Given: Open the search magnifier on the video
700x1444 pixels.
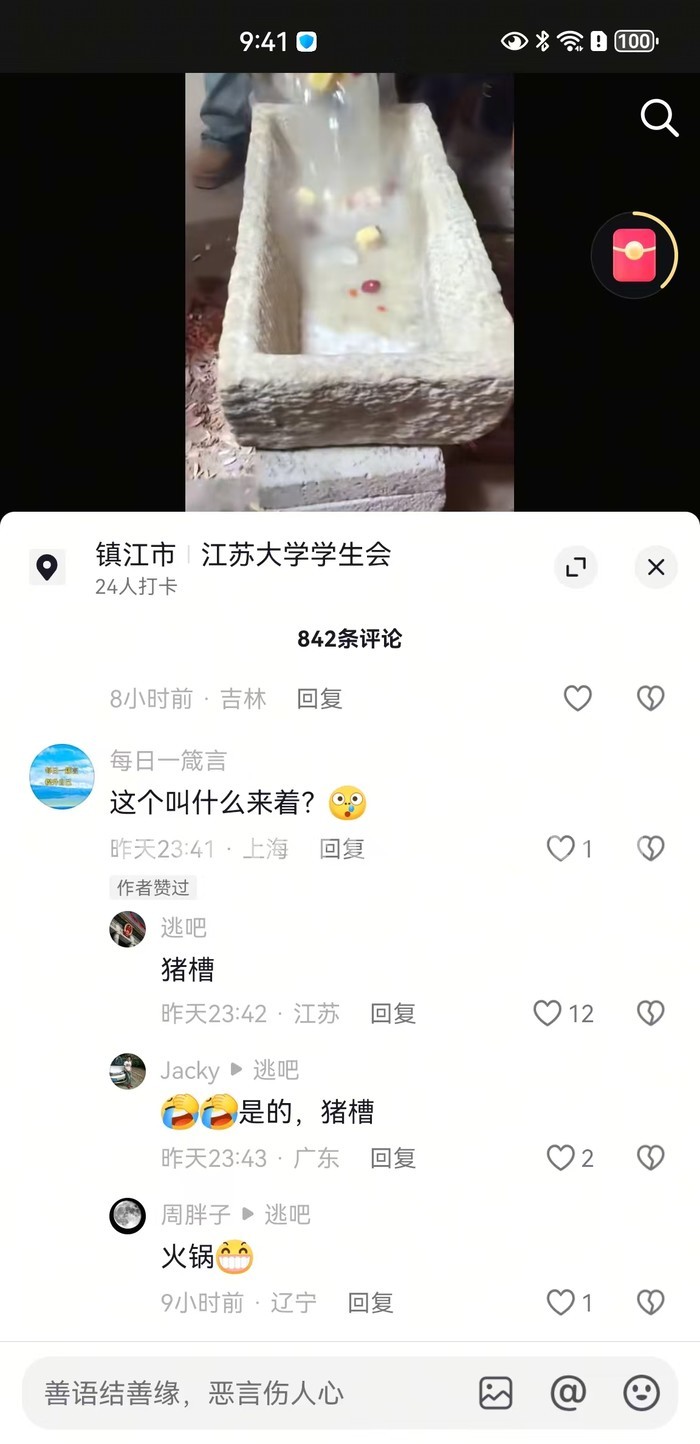Looking at the screenshot, I should 659,118.
